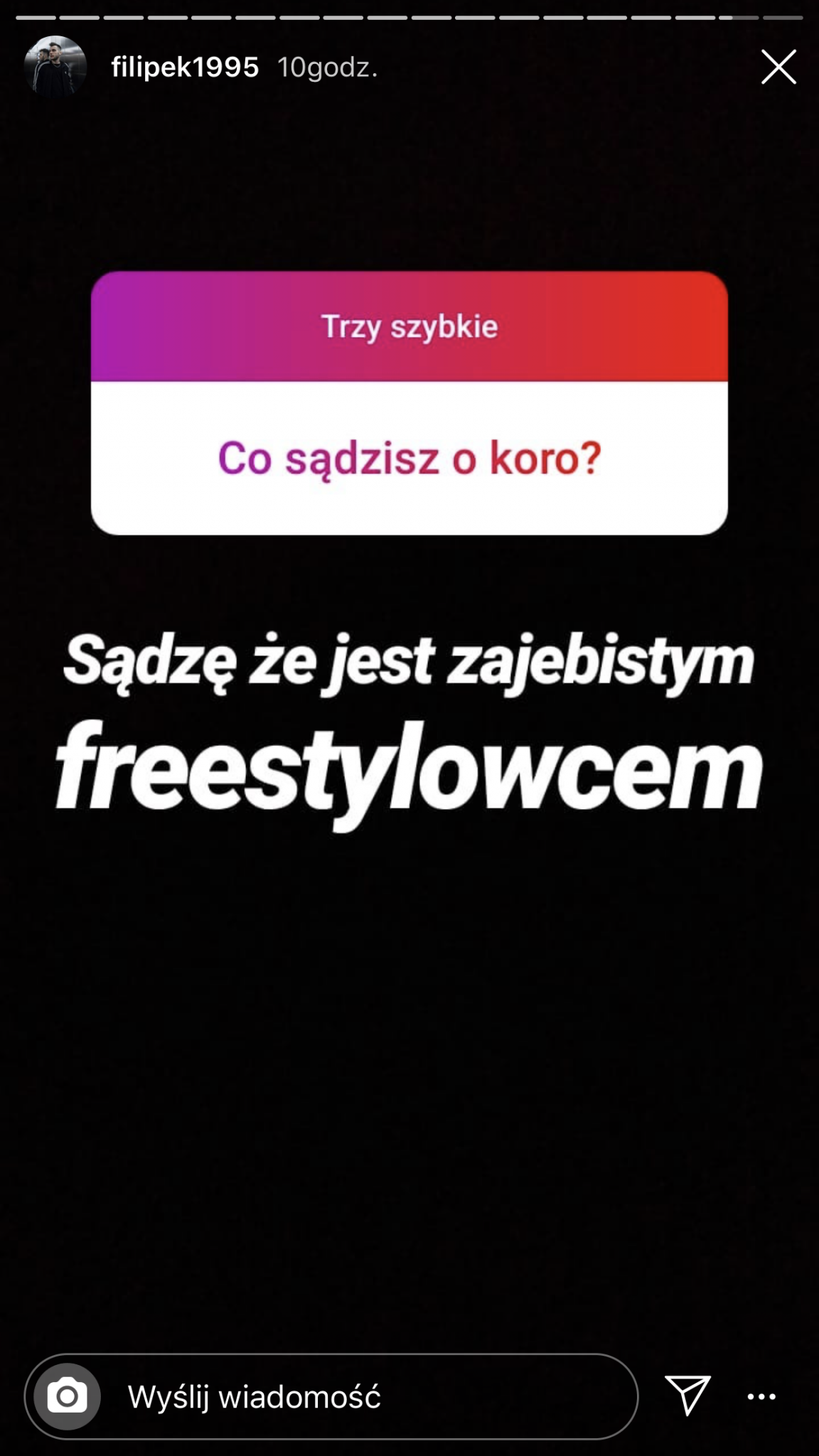Screen dimensions: 819x1456
Task: Tap the filipek1995 username
Action: (x=185, y=68)
